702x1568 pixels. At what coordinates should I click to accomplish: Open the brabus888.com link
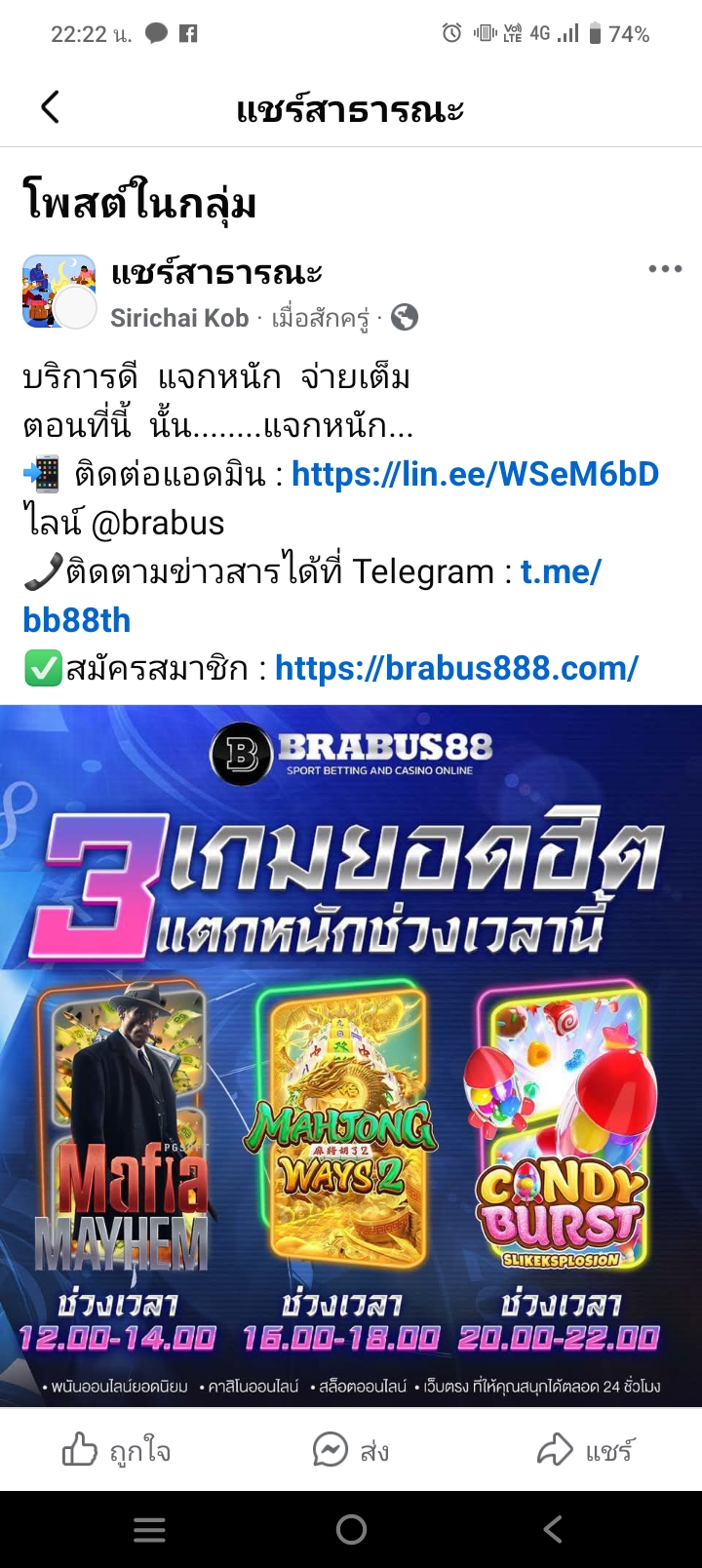tap(456, 668)
